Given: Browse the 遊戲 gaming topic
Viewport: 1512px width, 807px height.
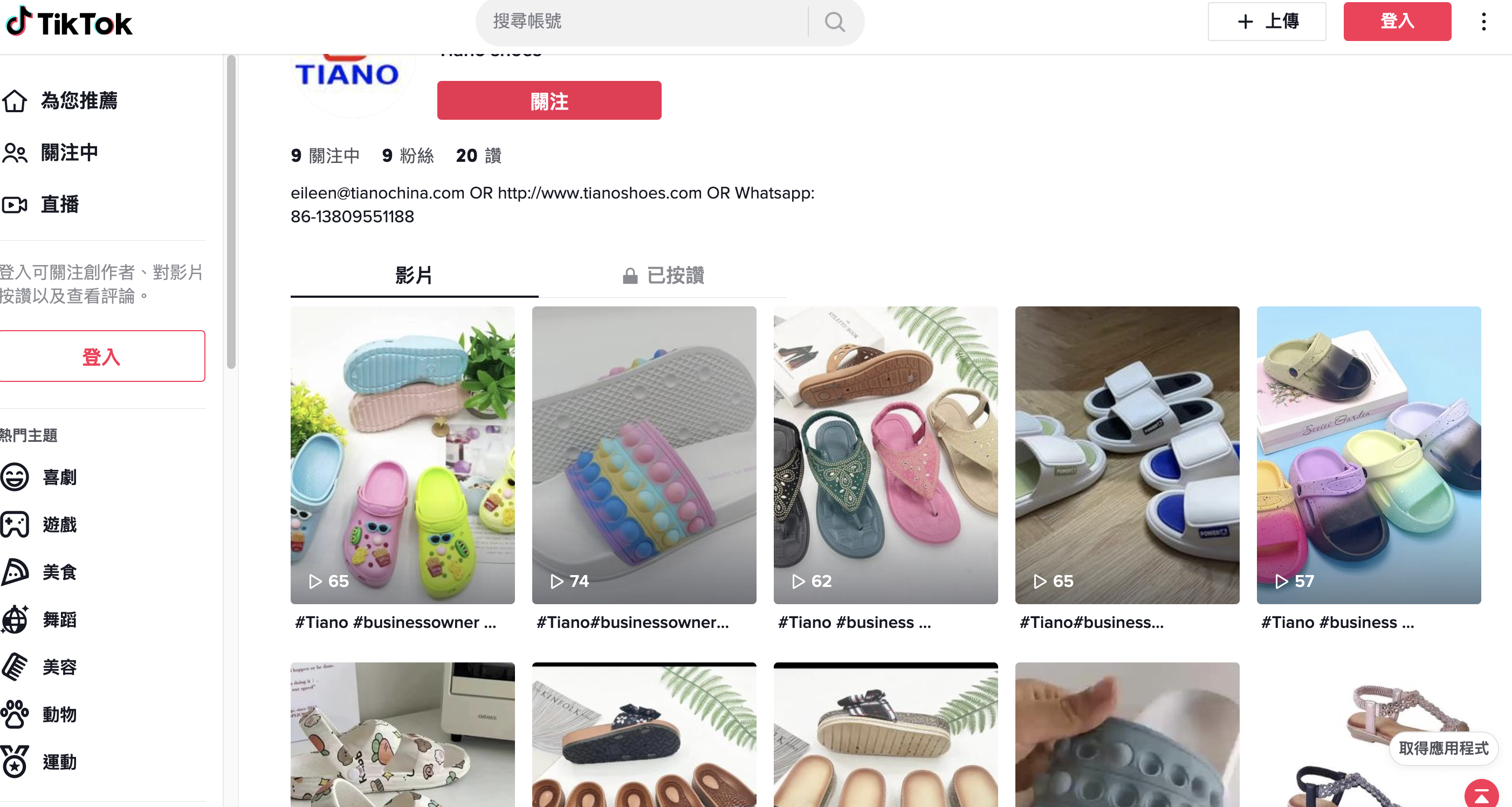Looking at the screenshot, I should [59, 524].
